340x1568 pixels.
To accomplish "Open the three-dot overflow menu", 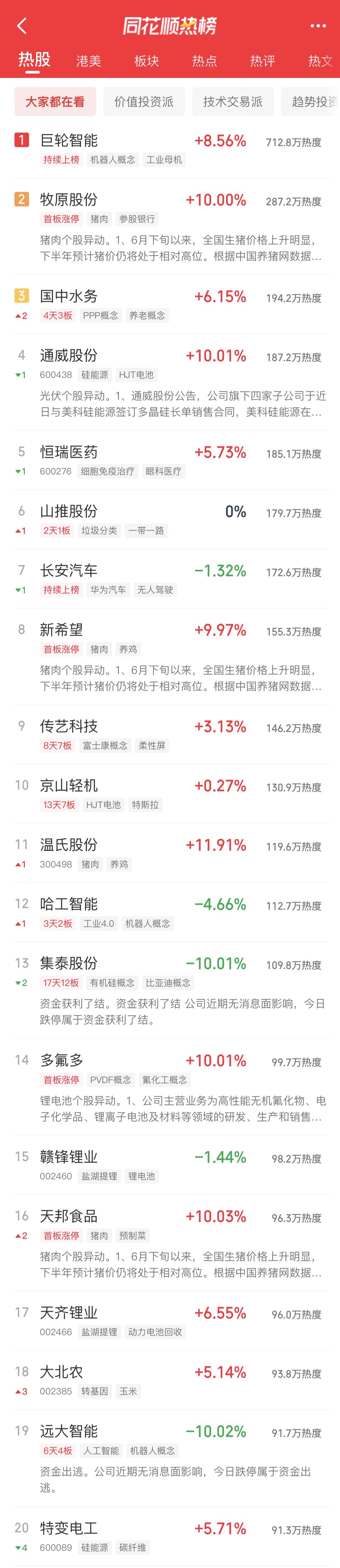I will click(317, 26).
